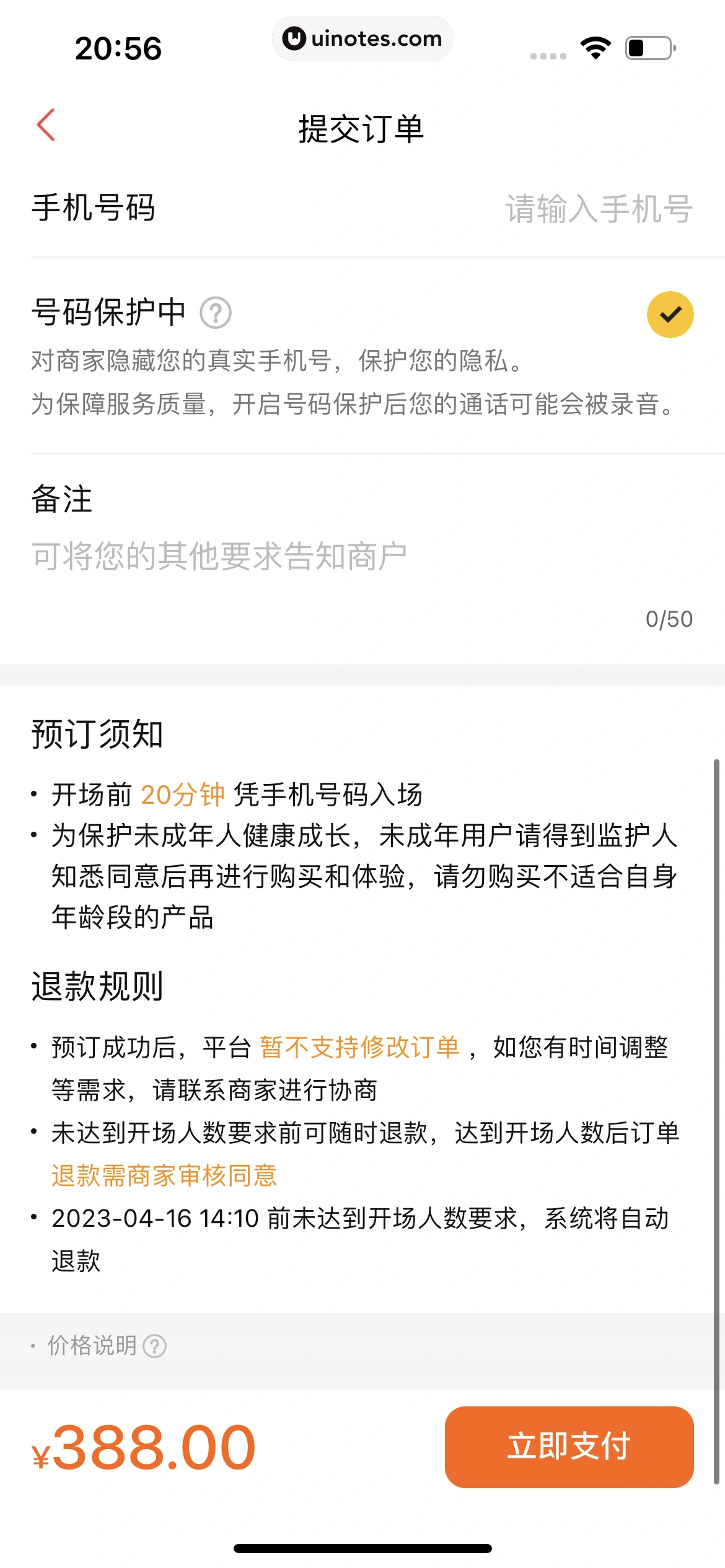Click the uinotes.com pill at top

(362, 38)
